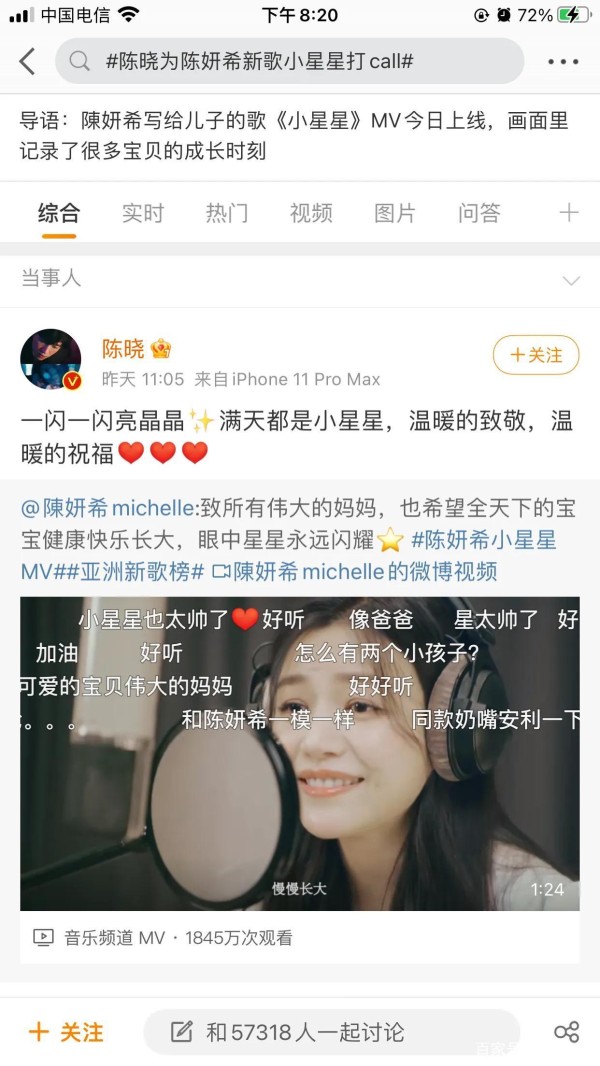This screenshot has width=600, height=1066.
Task: Follow this topic via the bottom 关注 button
Action: [x=66, y=1031]
